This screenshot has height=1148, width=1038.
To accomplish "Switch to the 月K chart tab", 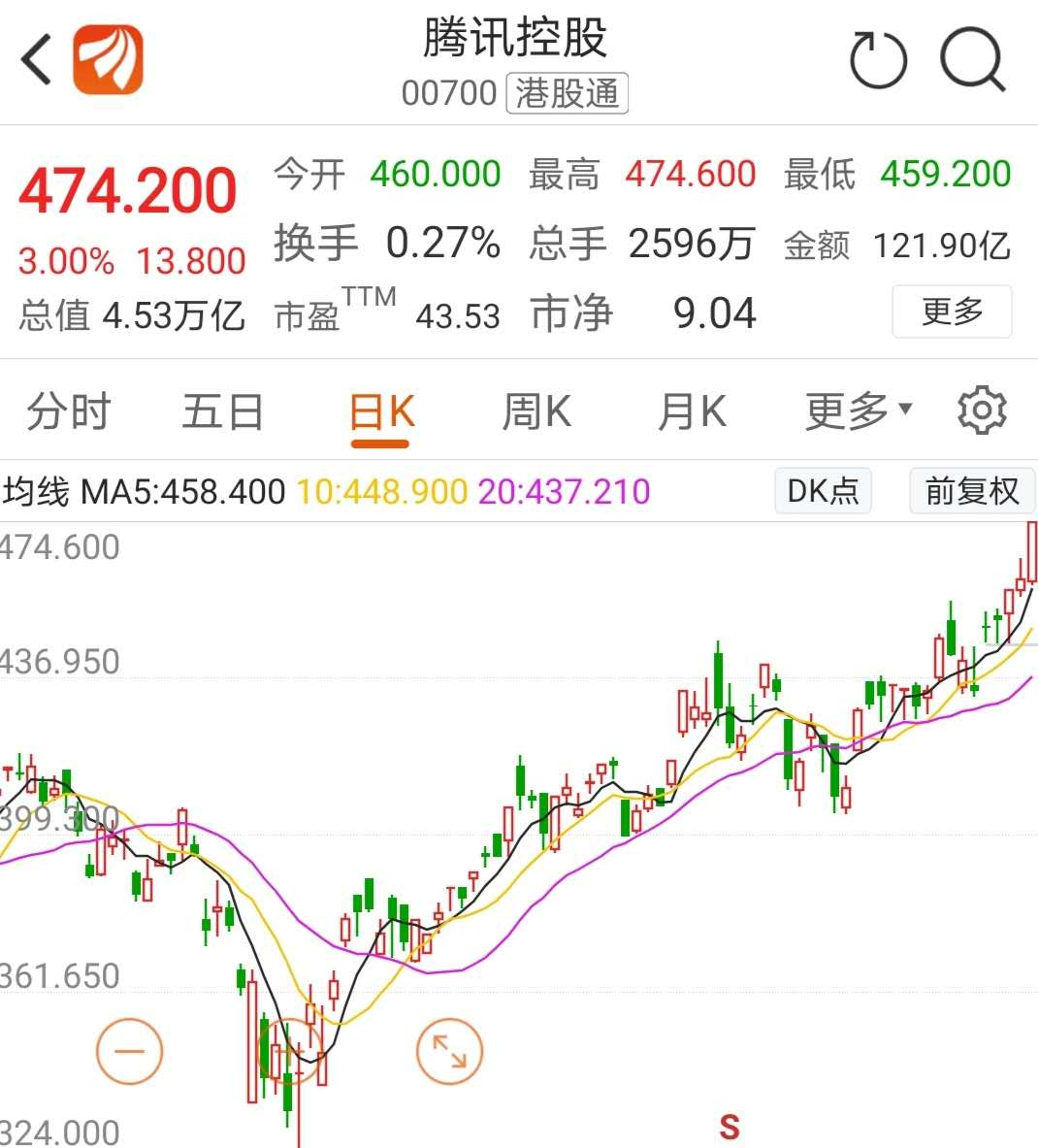I will point(692,412).
